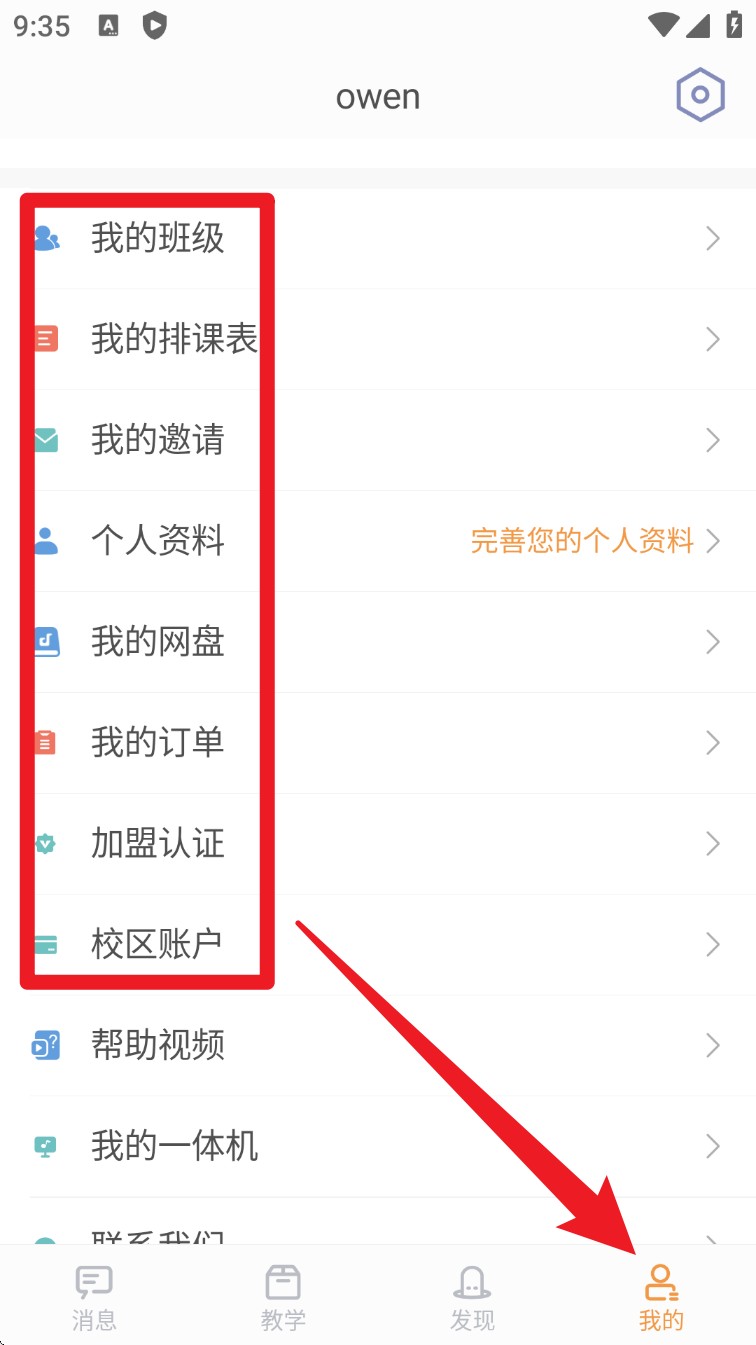This screenshot has width=756, height=1345.
Task: Select the 我的 tab
Action: click(661, 1297)
